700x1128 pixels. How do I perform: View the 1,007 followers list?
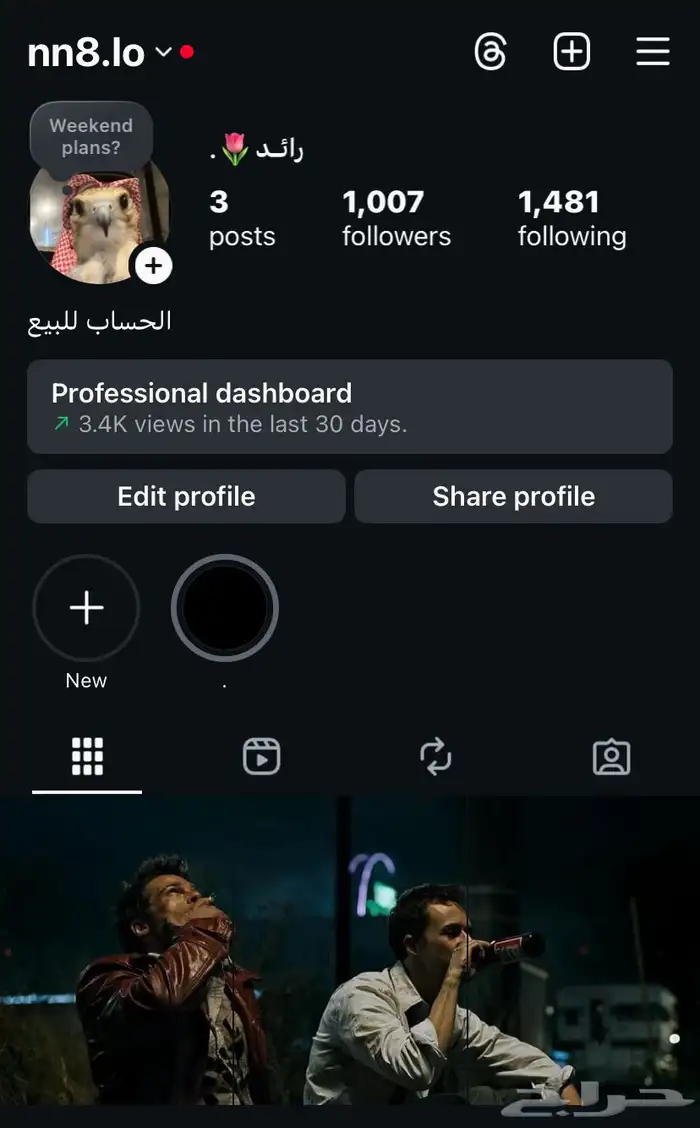(x=396, y=218)
